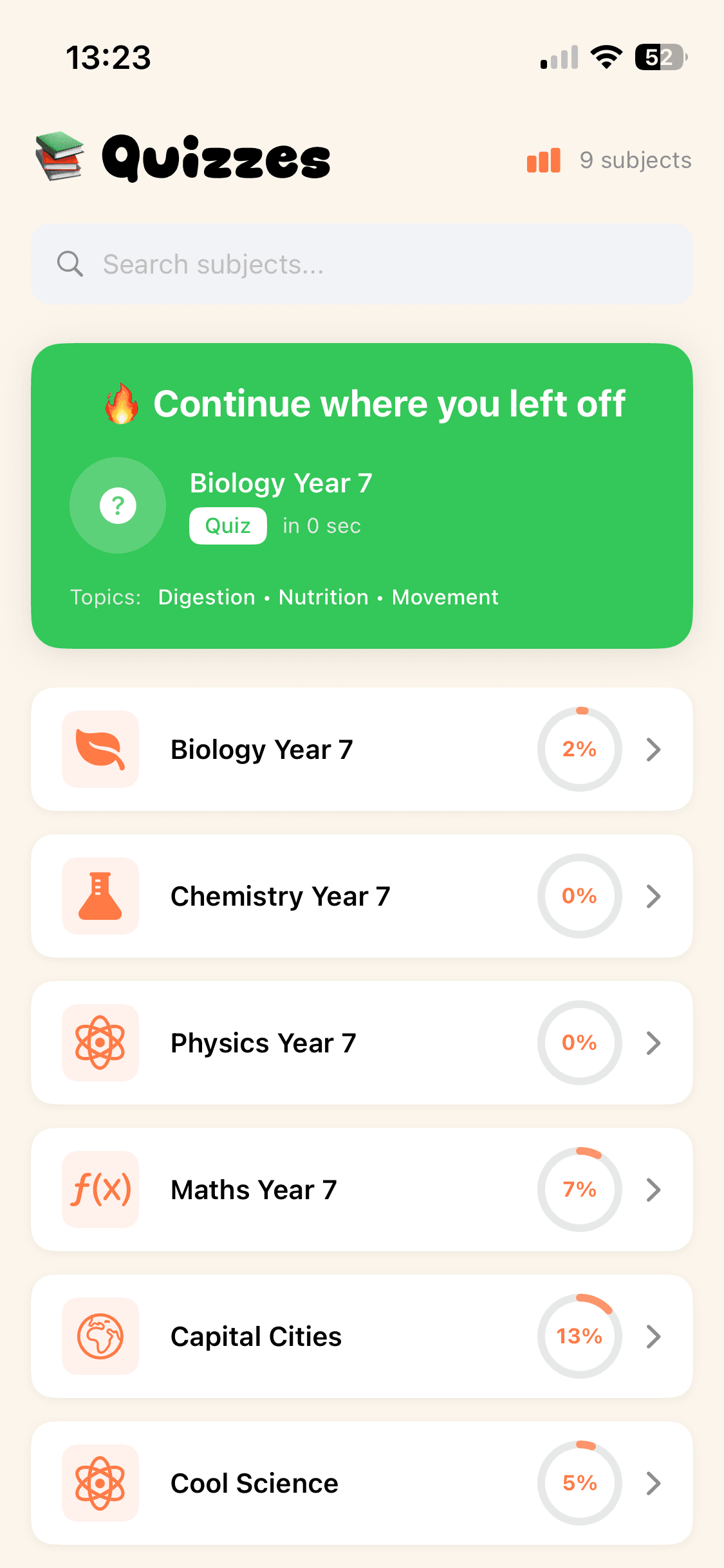Select the Digestion topic

click(206, 597)
